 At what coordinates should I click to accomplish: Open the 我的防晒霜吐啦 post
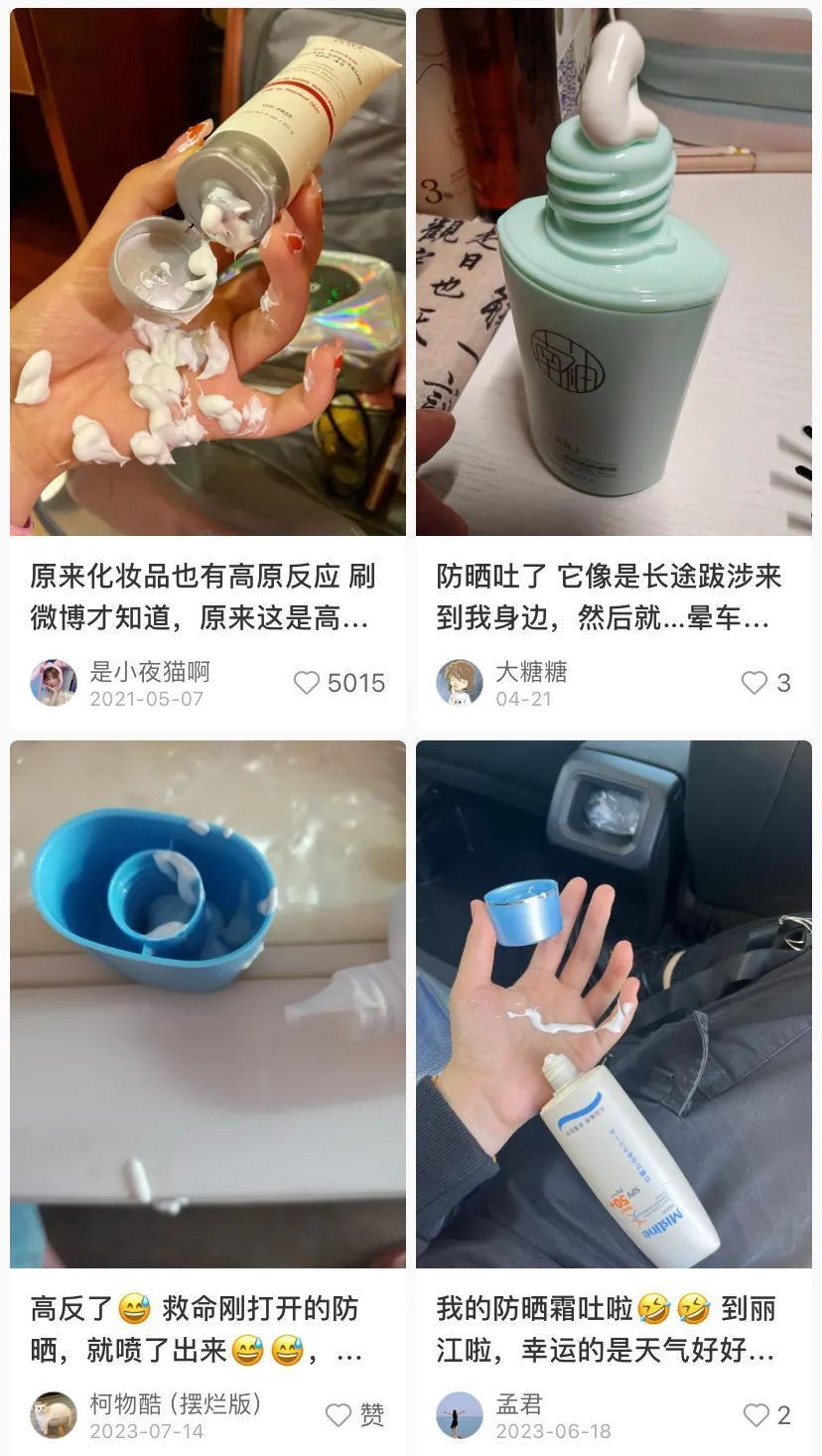tap(613, 1330)
